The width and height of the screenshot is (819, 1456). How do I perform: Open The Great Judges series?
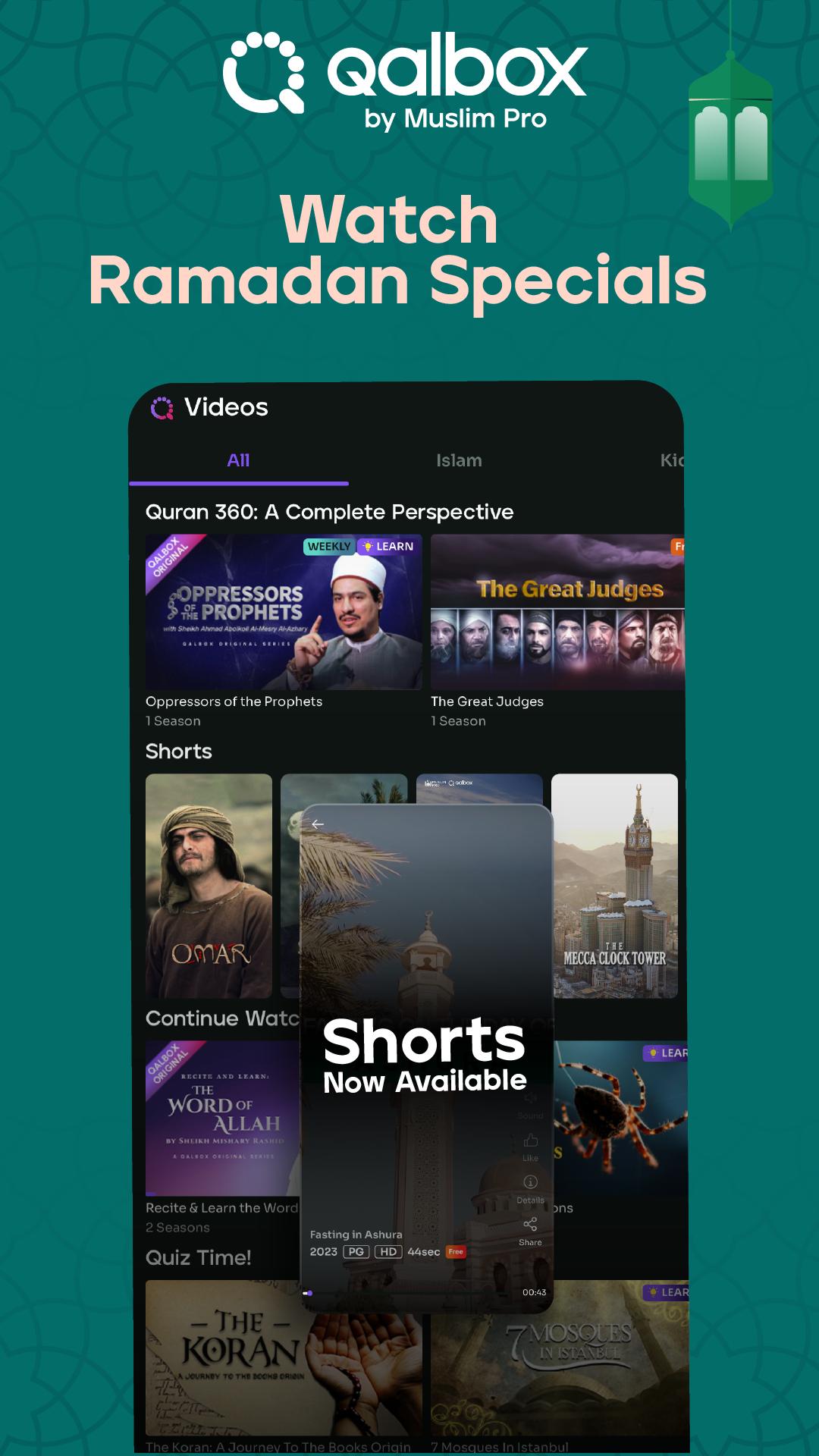tap(559, 610)
